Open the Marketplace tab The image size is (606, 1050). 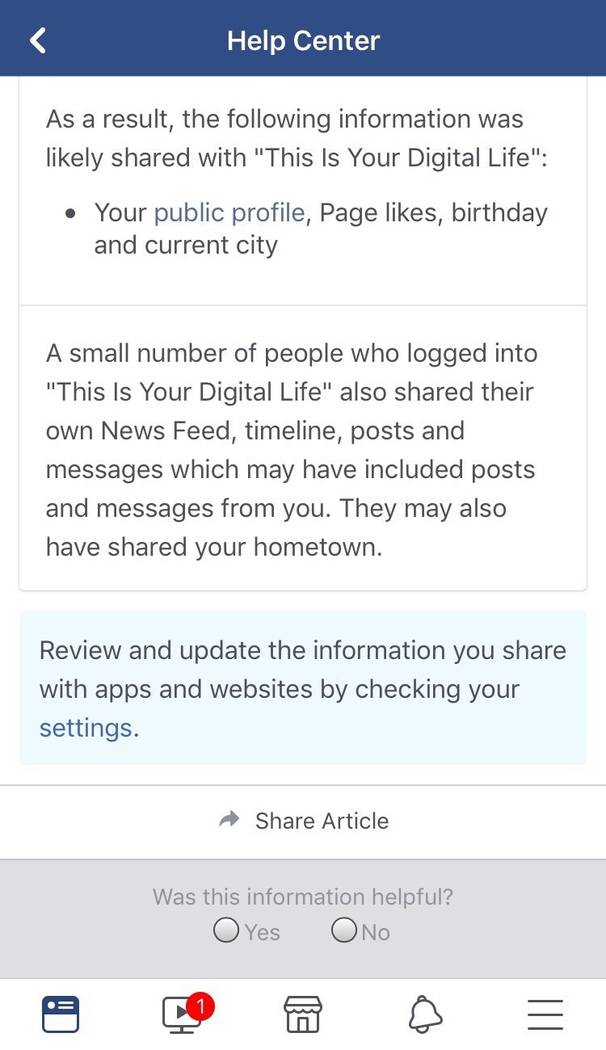point(303,1014)
